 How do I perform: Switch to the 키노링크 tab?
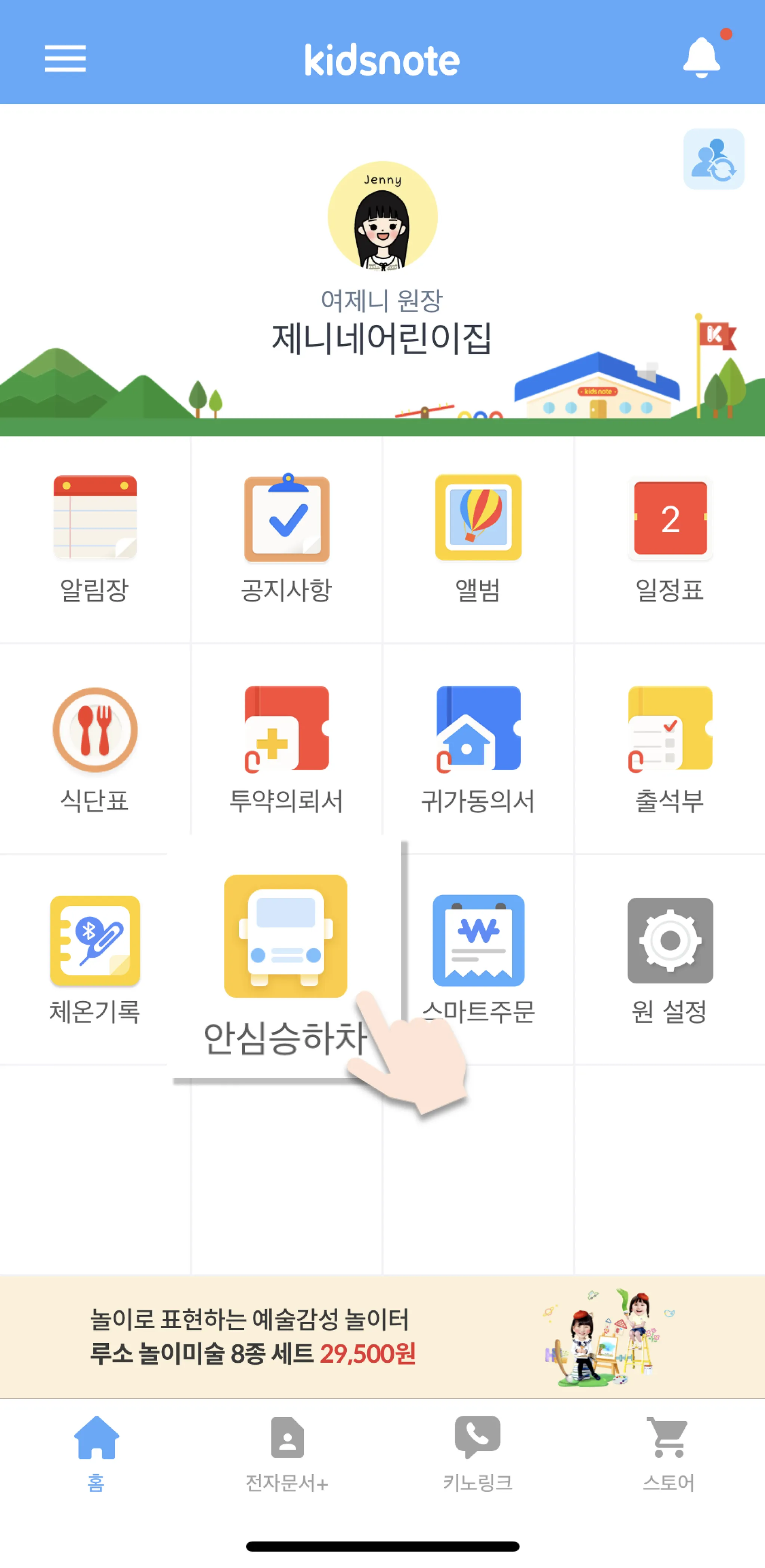(x=478, y=1455)
